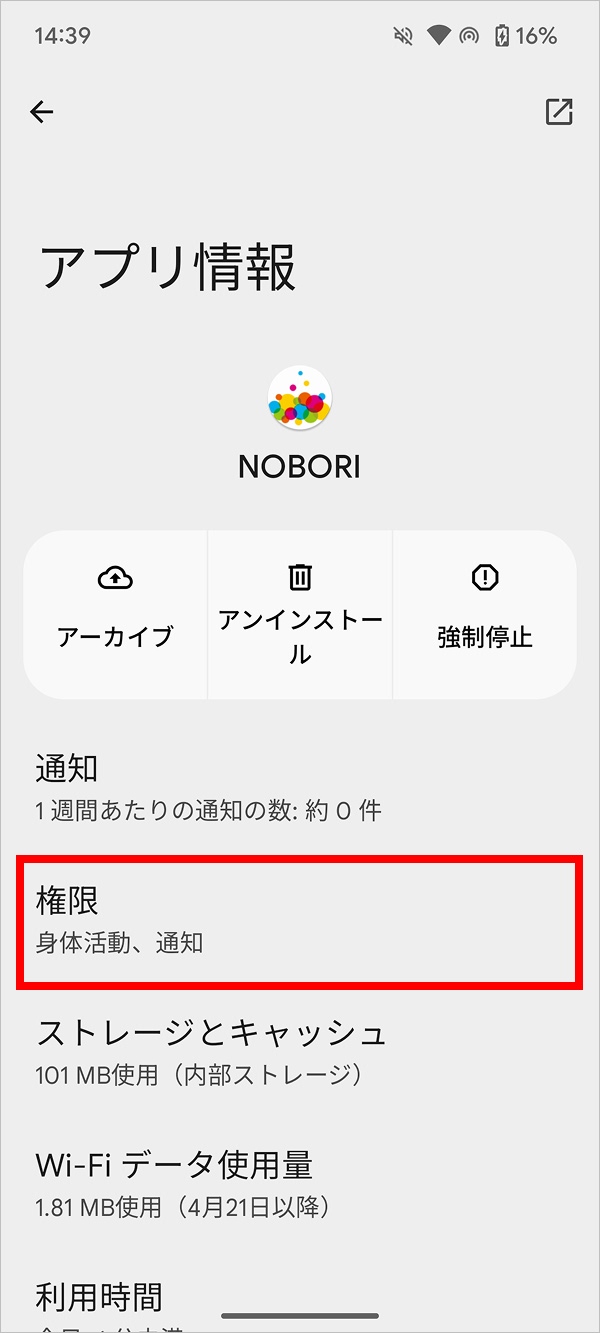Go back using the arrow icon
This screenshot has width=600, height=1333.
pyautogui.click(x=41, y=112)
